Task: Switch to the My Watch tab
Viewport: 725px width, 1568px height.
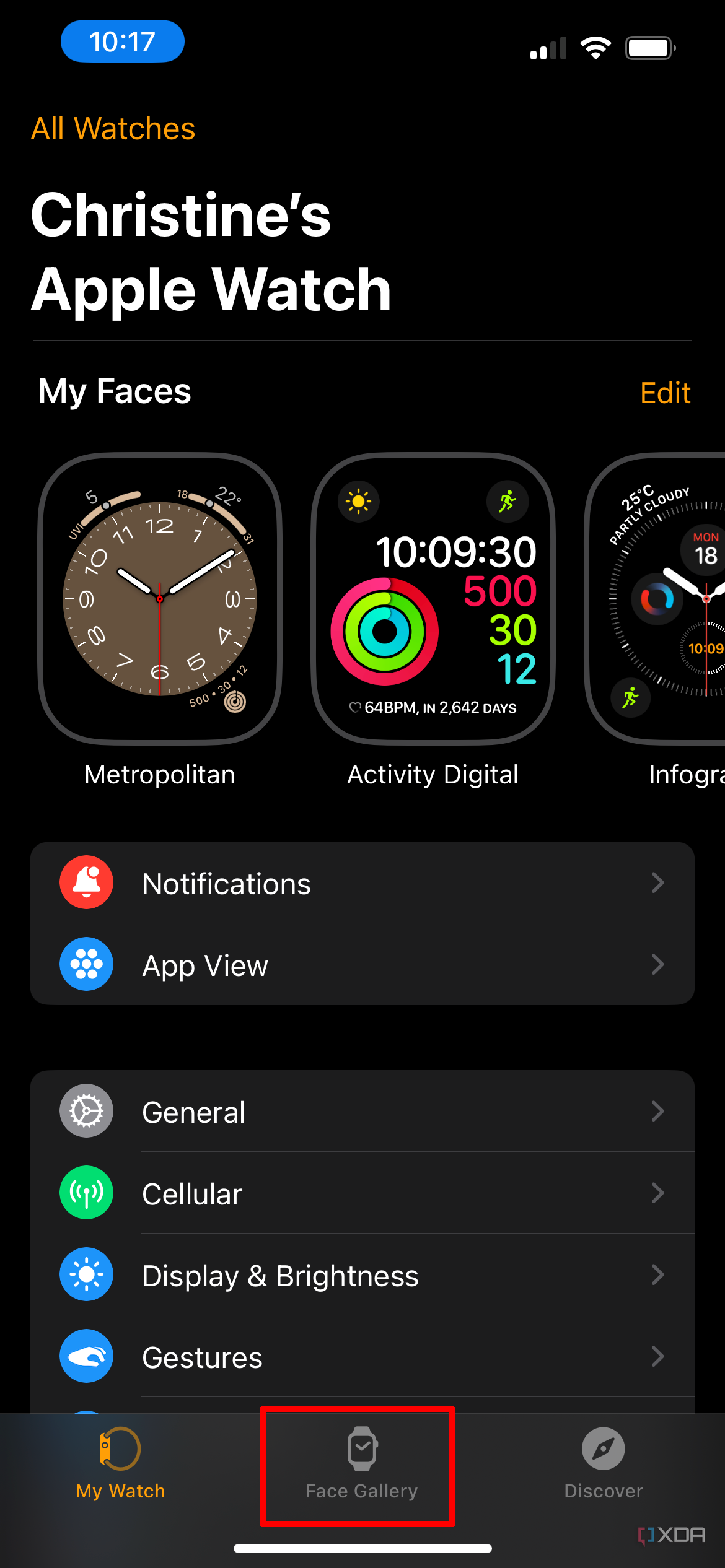Action: coord(120,1464)
